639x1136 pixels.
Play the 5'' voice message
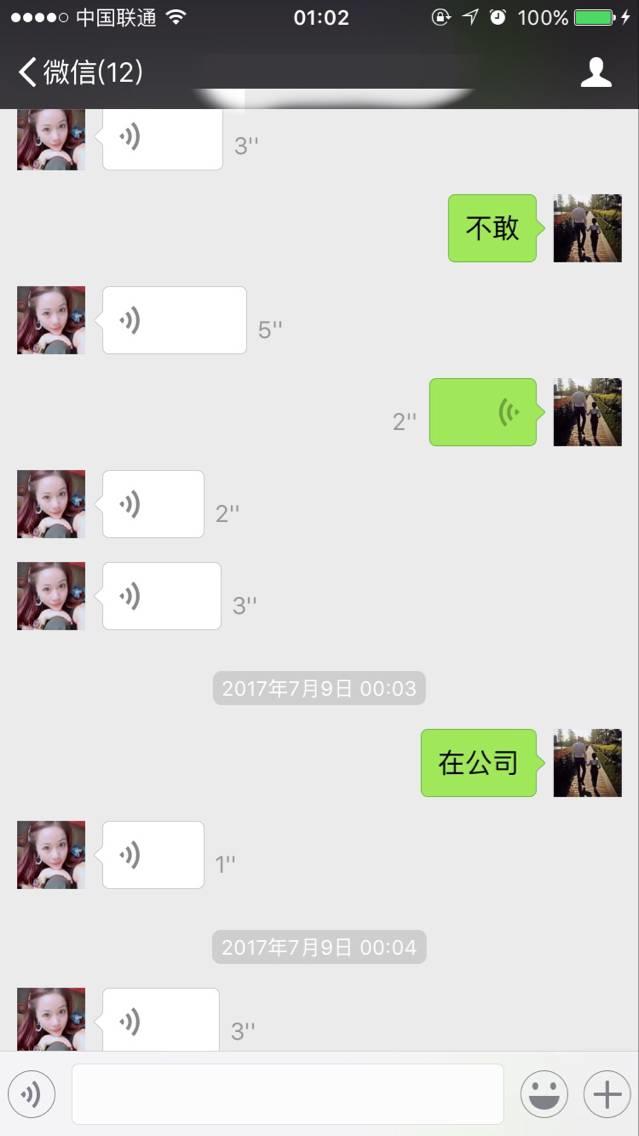pyautogui.click(x=174, y=320)
